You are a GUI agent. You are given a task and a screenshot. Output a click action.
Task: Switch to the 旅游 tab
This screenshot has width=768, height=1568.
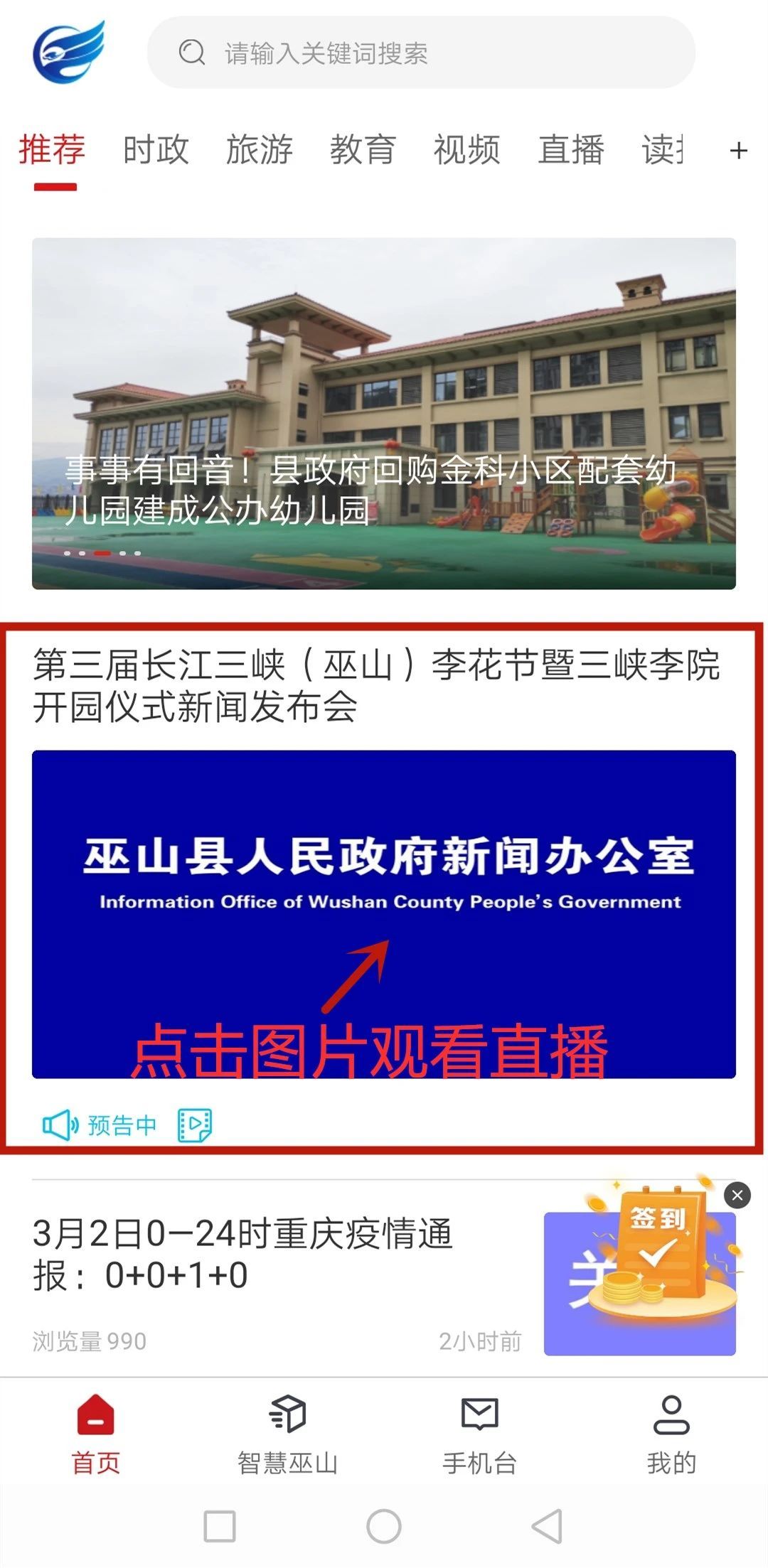(x=260, y=150)
